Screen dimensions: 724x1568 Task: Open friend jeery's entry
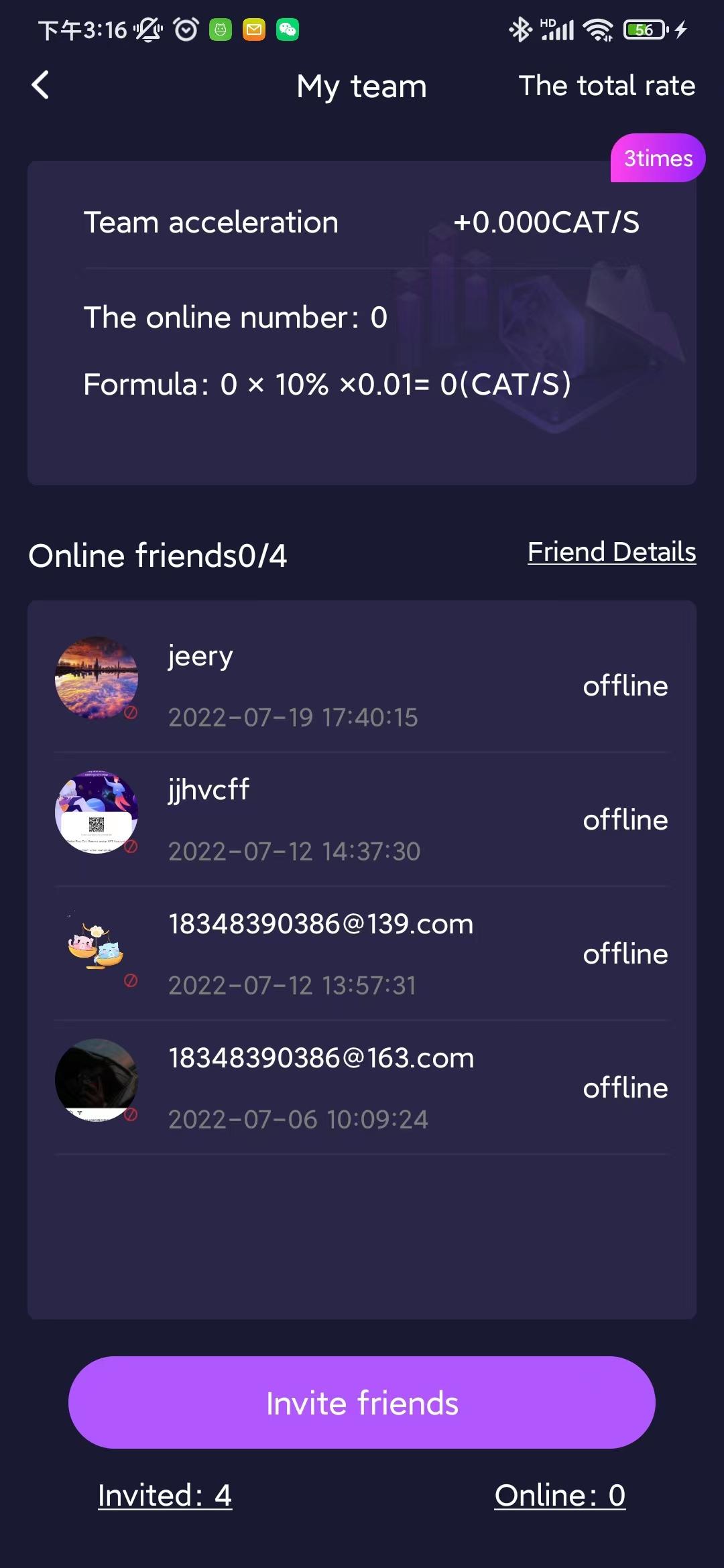click(x=362, y=685)
